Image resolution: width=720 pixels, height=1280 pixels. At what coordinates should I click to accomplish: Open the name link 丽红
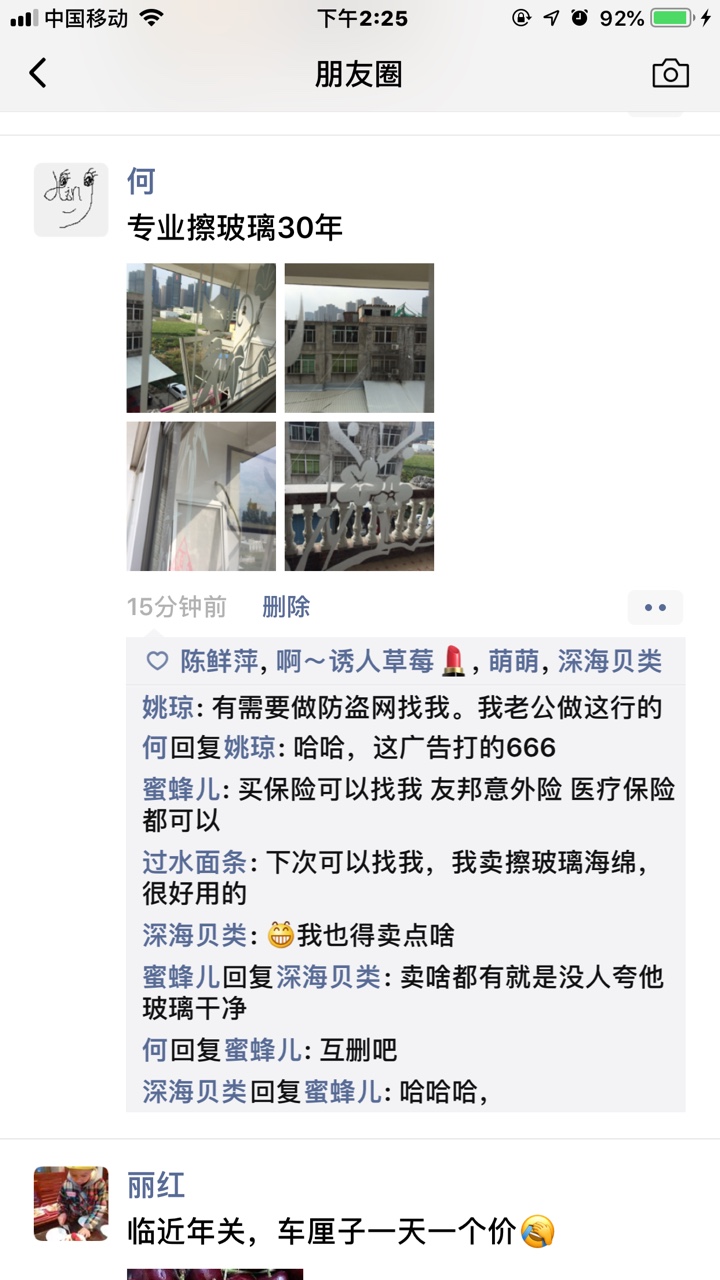click(156, 1185)
